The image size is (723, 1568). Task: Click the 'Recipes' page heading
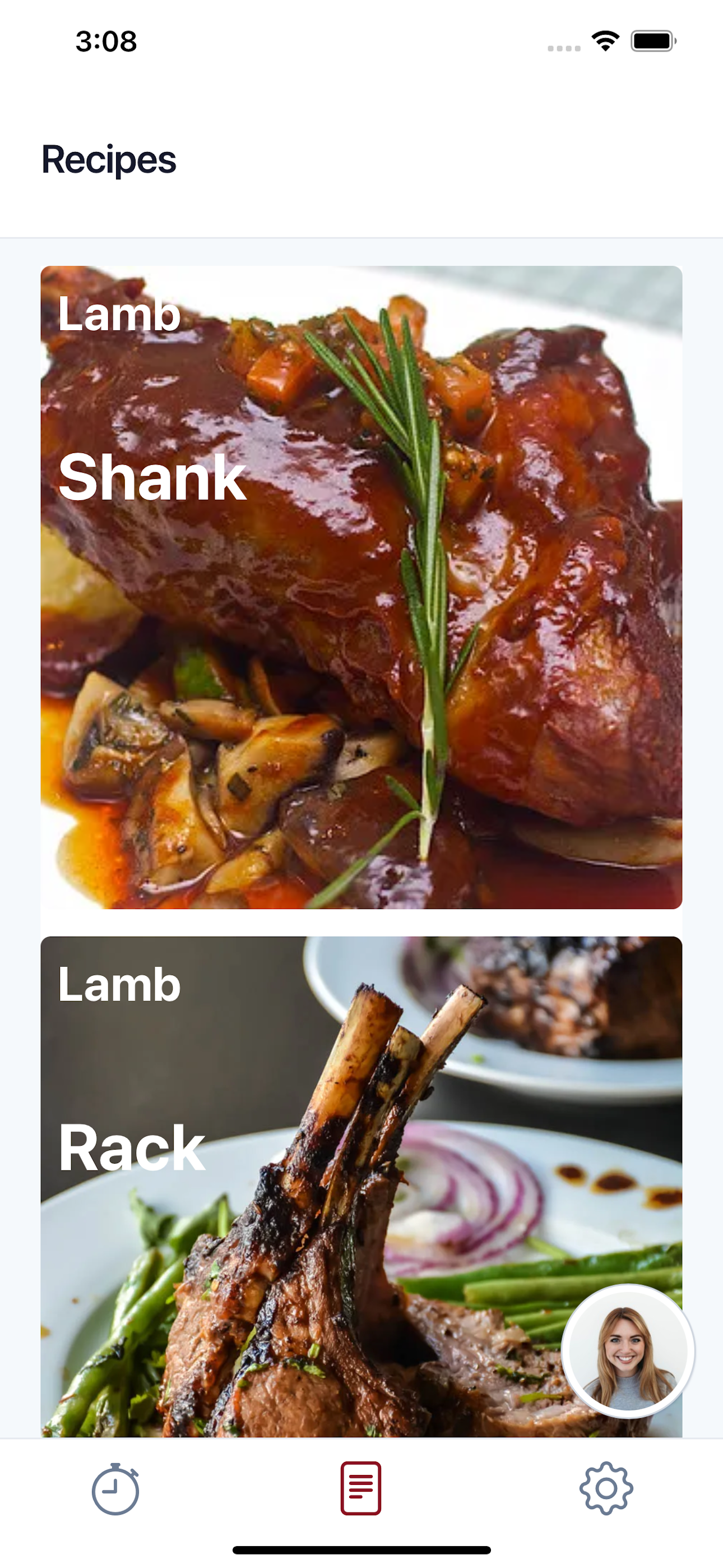[x=108, y=159]
